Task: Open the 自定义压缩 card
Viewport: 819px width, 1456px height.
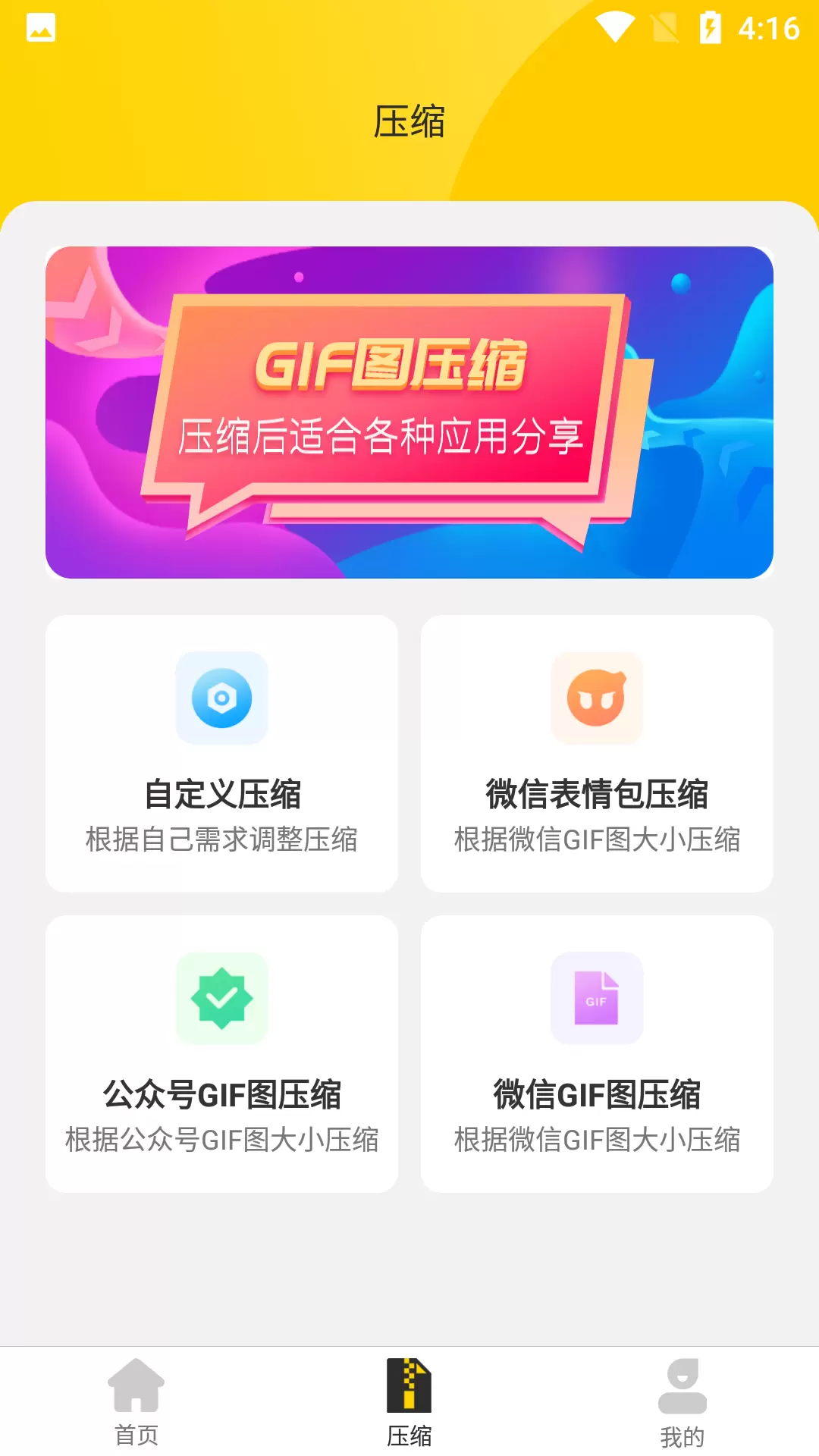Action: pyautogui.click(x=221, y=753)
